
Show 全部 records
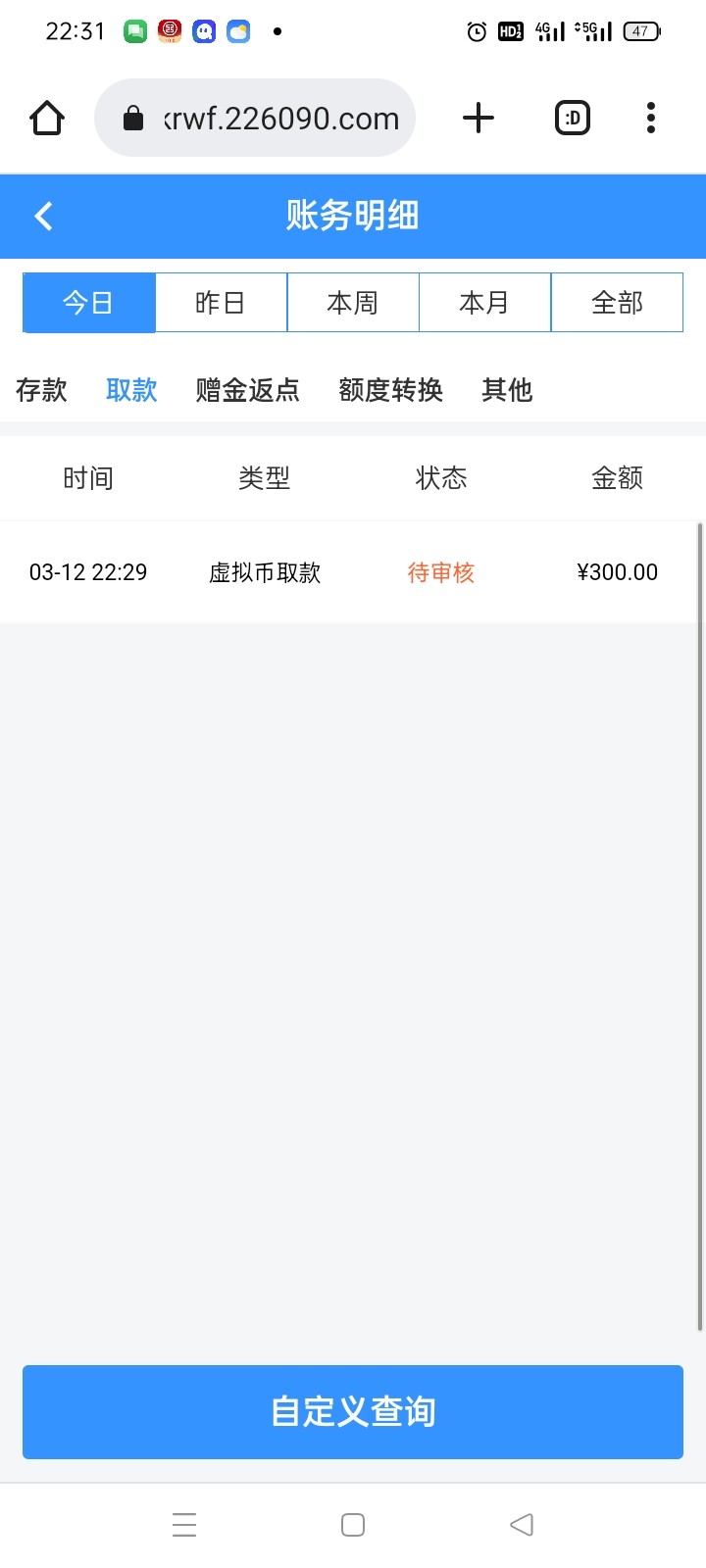click(x=617, y=303)
